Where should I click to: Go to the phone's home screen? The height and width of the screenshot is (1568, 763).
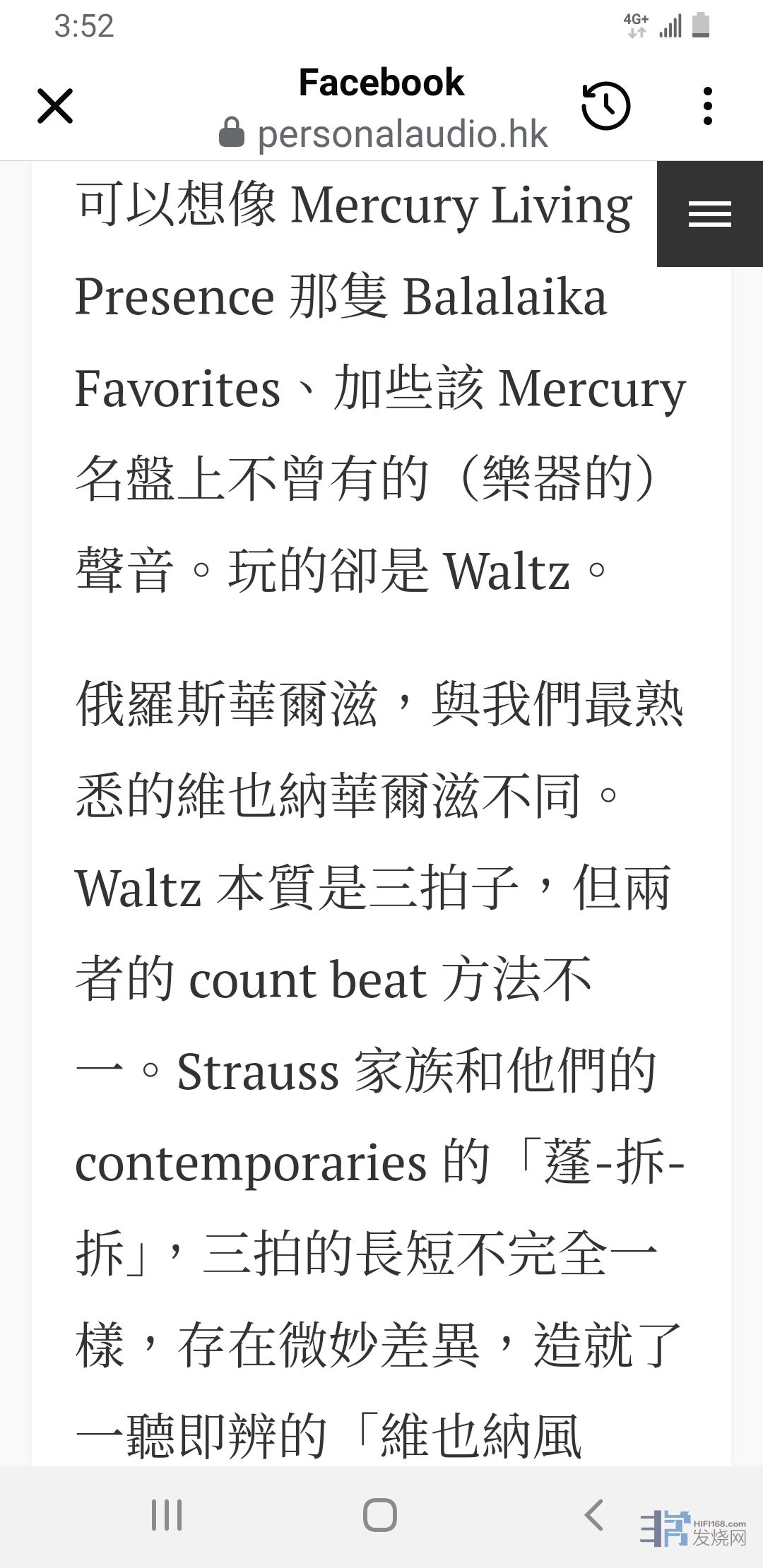380,1515
